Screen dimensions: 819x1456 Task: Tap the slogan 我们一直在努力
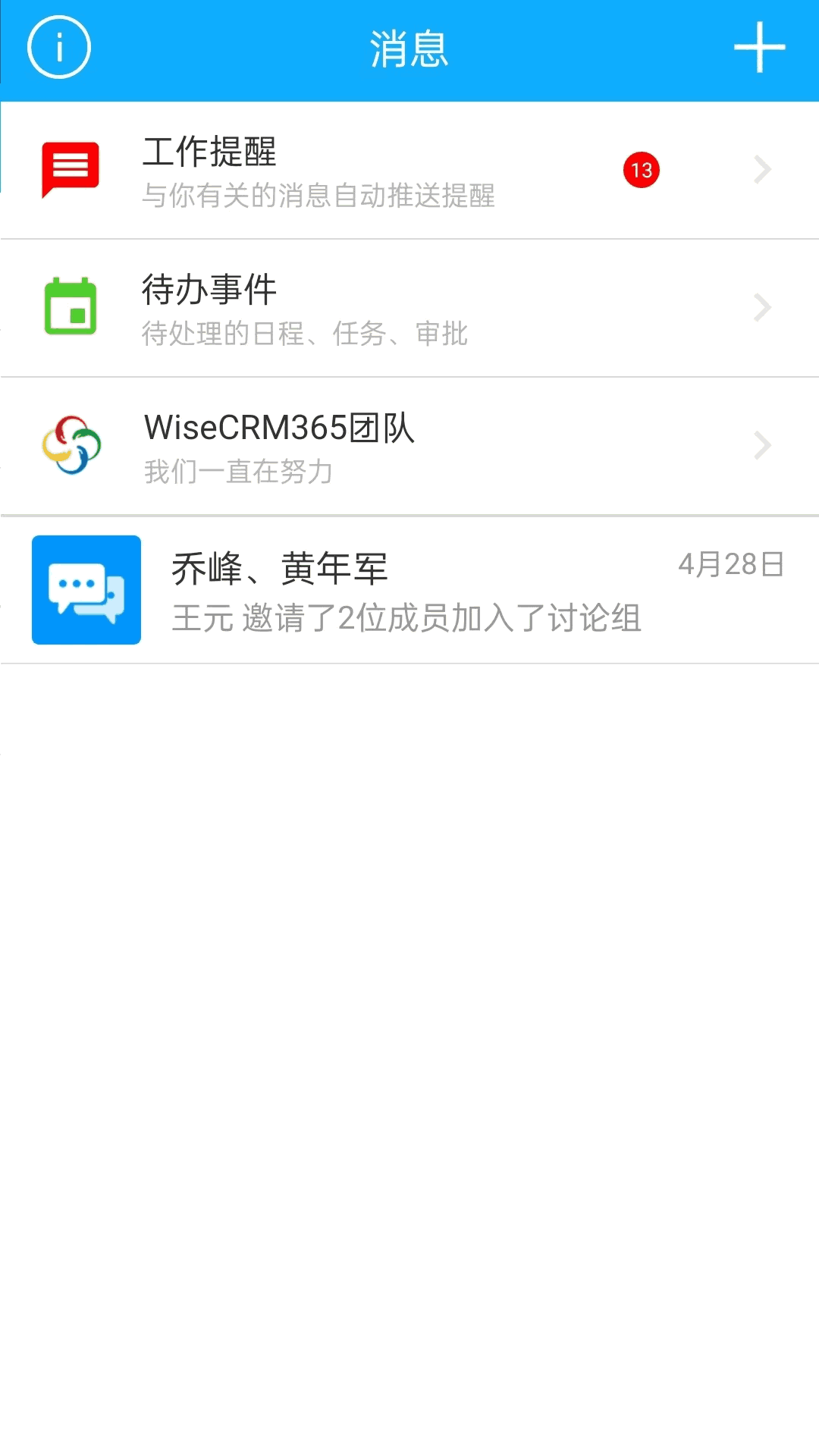(239, 471)
